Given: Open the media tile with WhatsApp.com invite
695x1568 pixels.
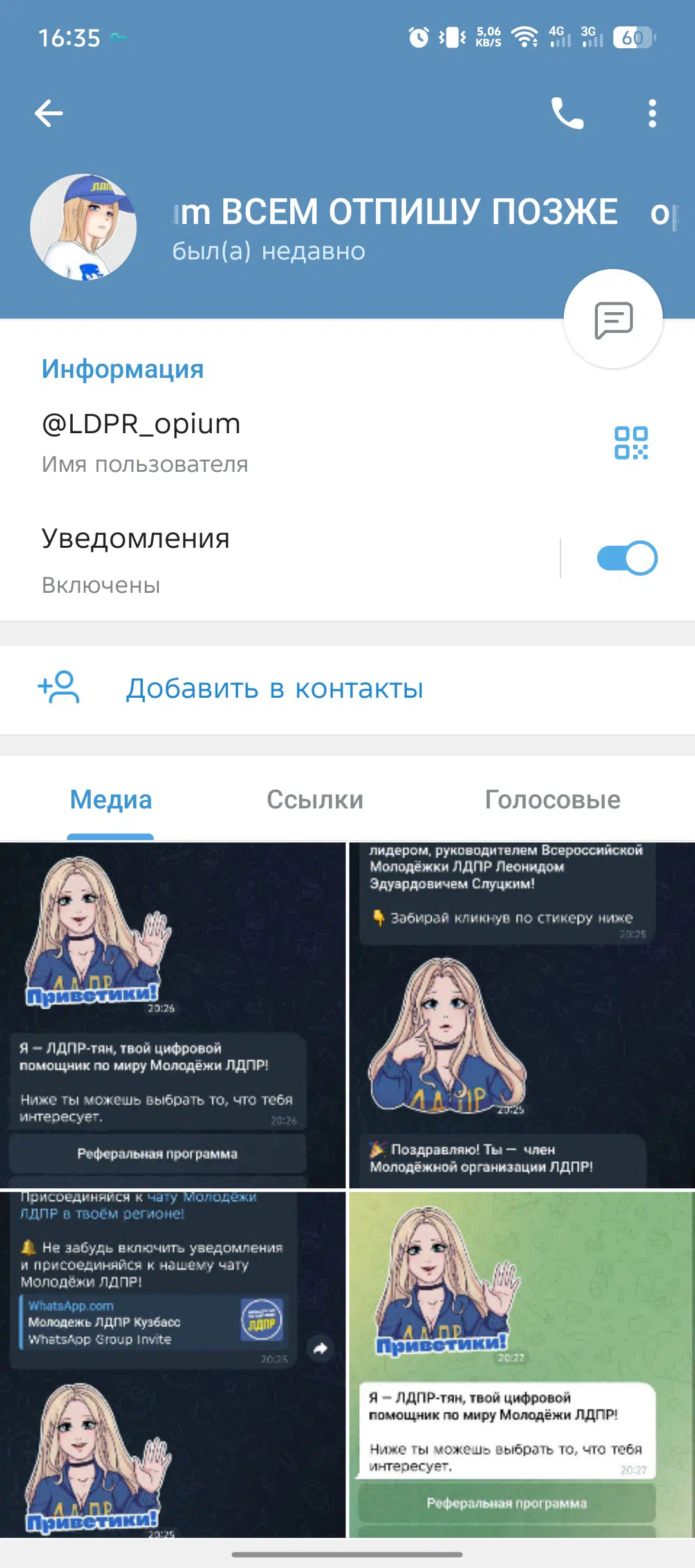Looking at the screenshot, I should 172,1365.
